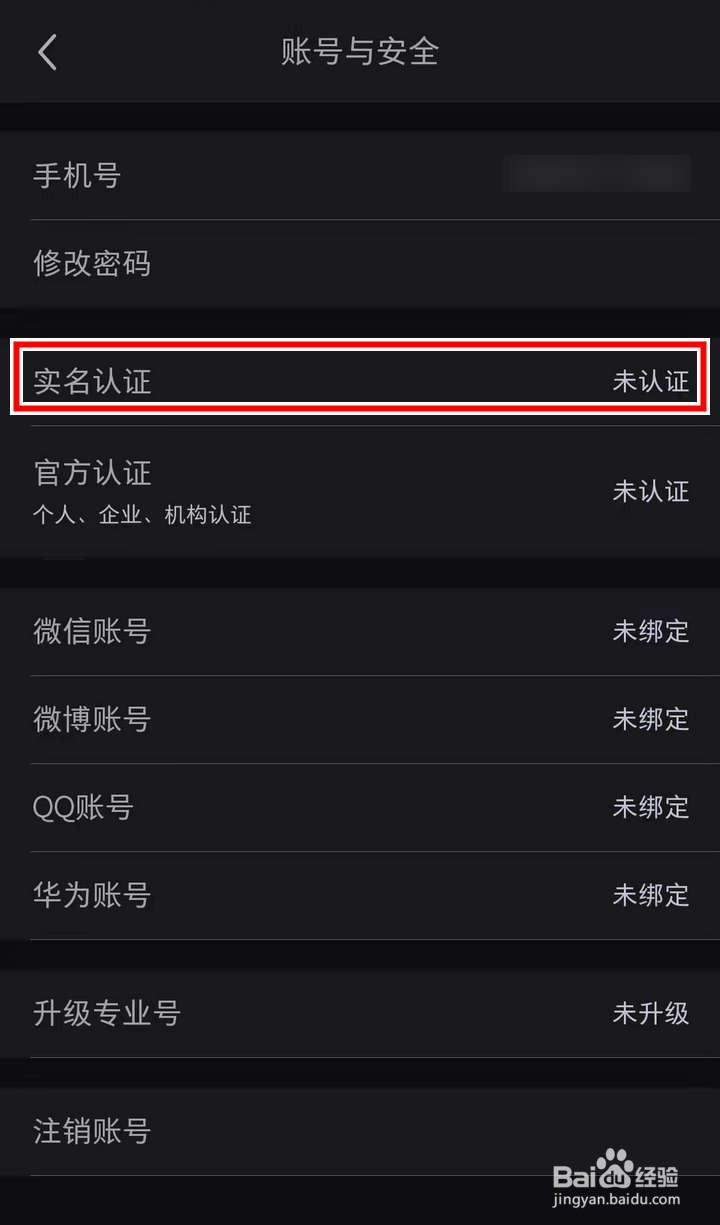Tap the 账号与安全 page title
The width and height of the screenshot is (720, 1225).
[x=360, y=52]
